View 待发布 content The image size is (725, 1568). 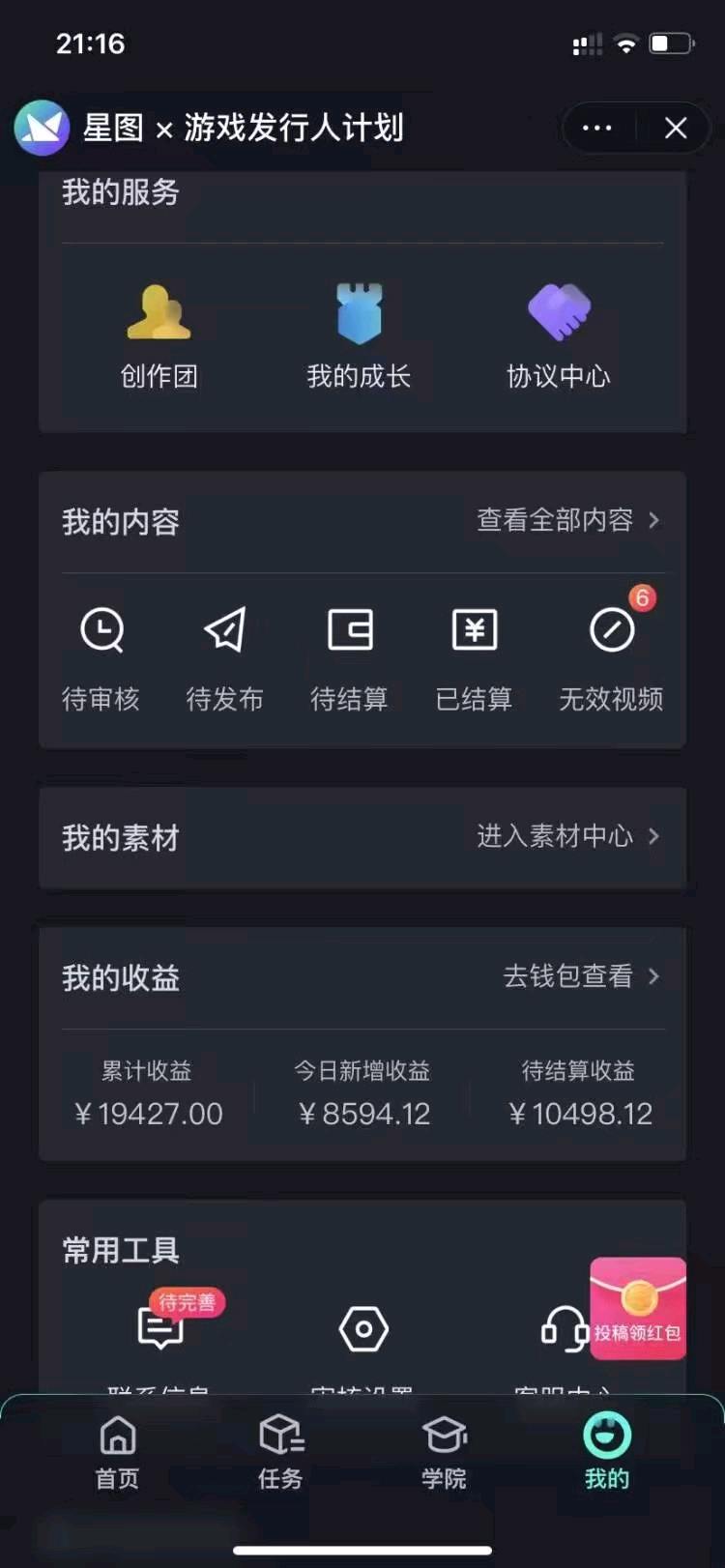225,659
